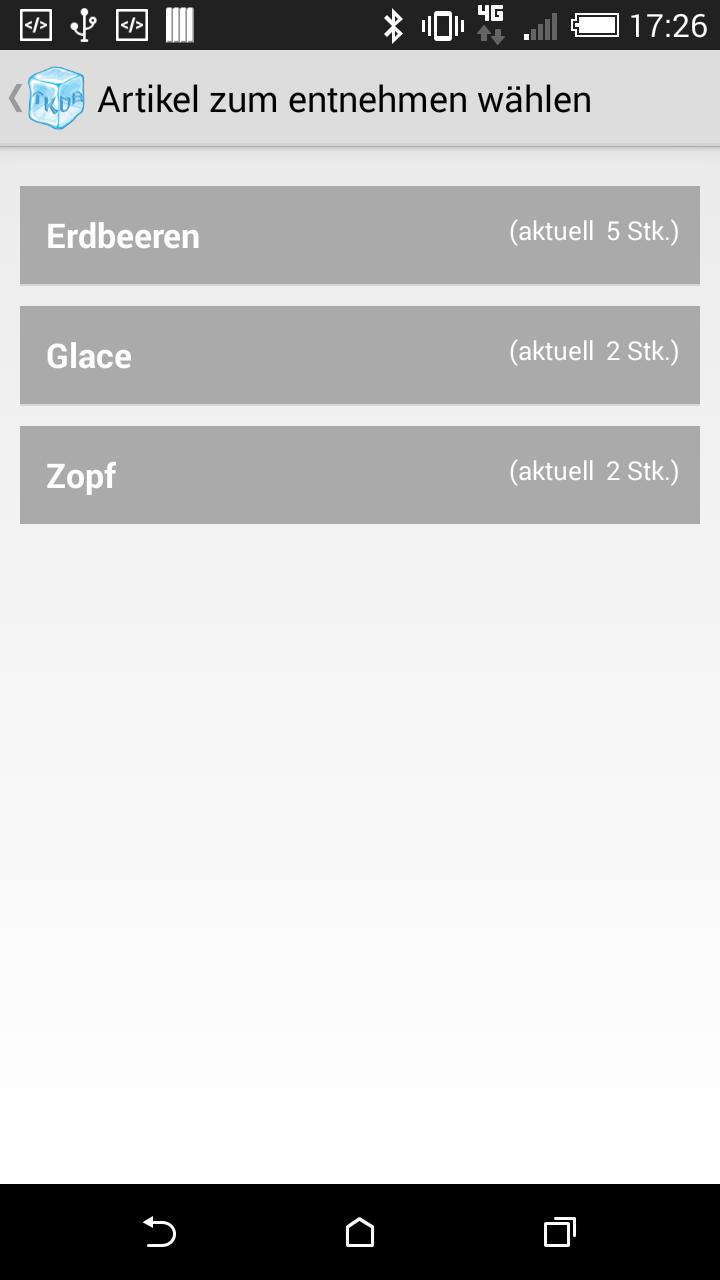Open the Zopf entry
This screenshot has width=720, height=1280.
click(359, 475)
